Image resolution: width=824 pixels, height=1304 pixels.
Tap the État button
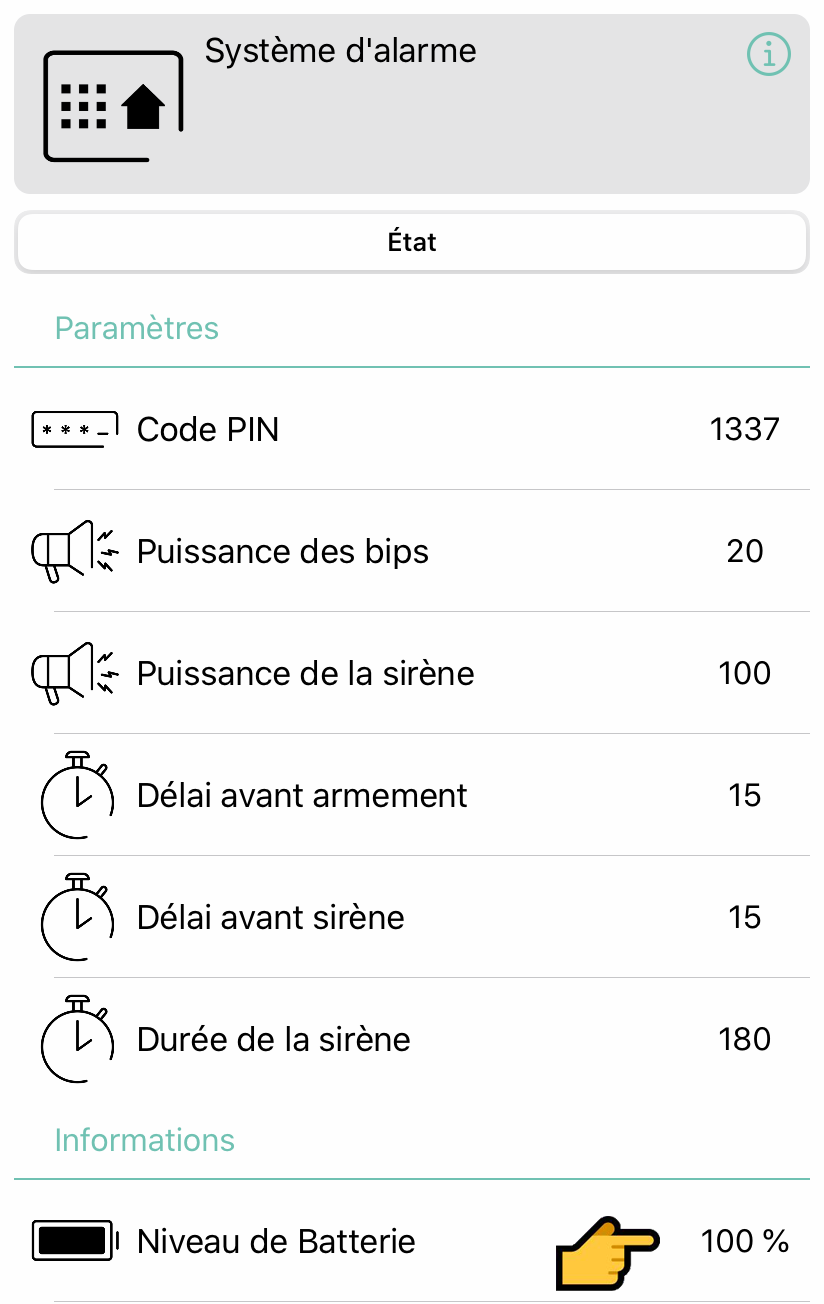coord(412,242)
